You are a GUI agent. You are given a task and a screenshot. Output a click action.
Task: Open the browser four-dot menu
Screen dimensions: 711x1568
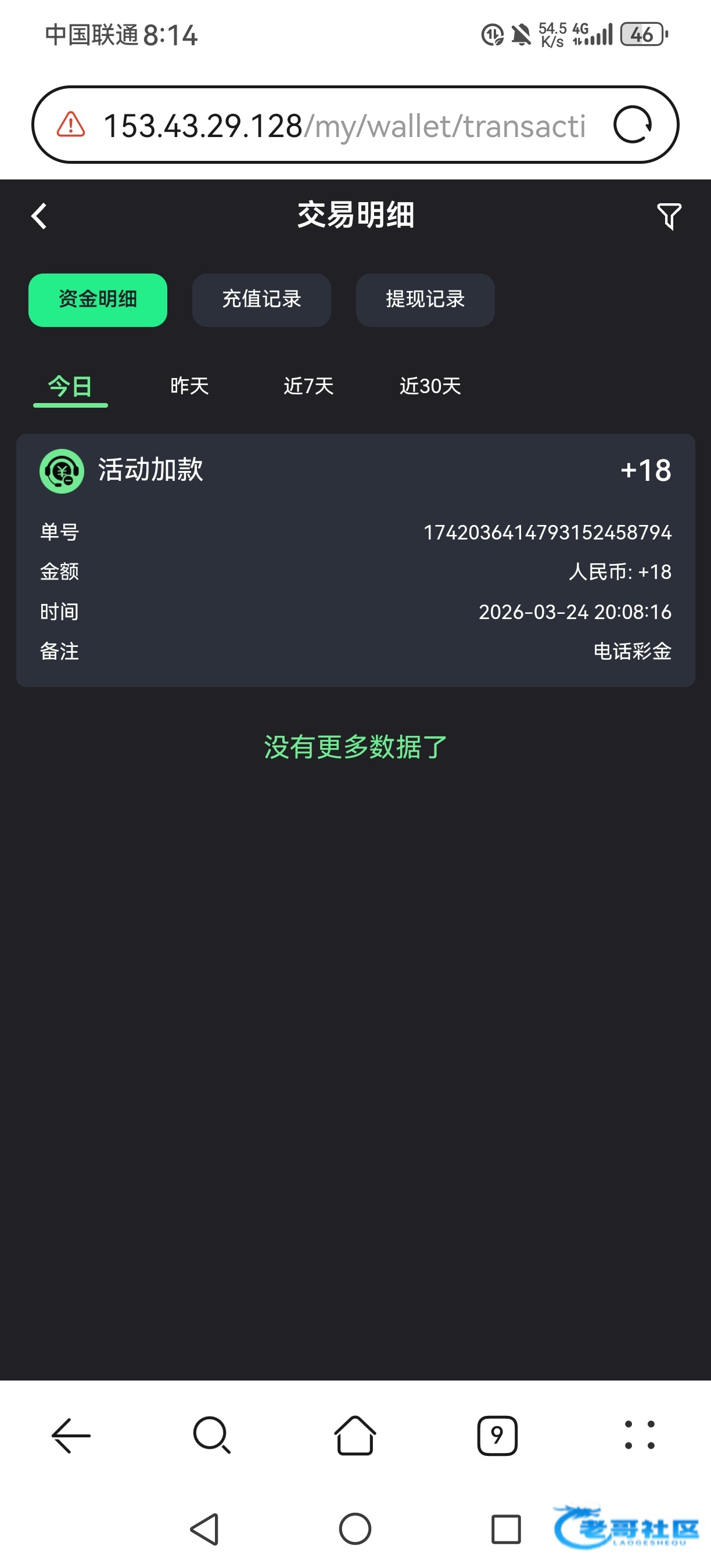coord(640,1436)
